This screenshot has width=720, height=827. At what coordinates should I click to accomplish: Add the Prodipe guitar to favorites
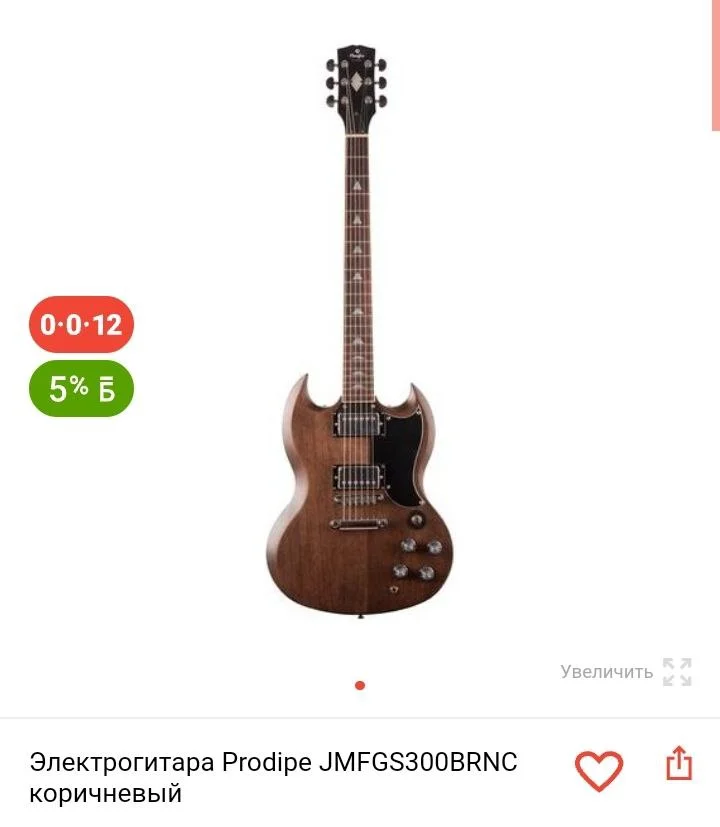[x=598, y=769]
